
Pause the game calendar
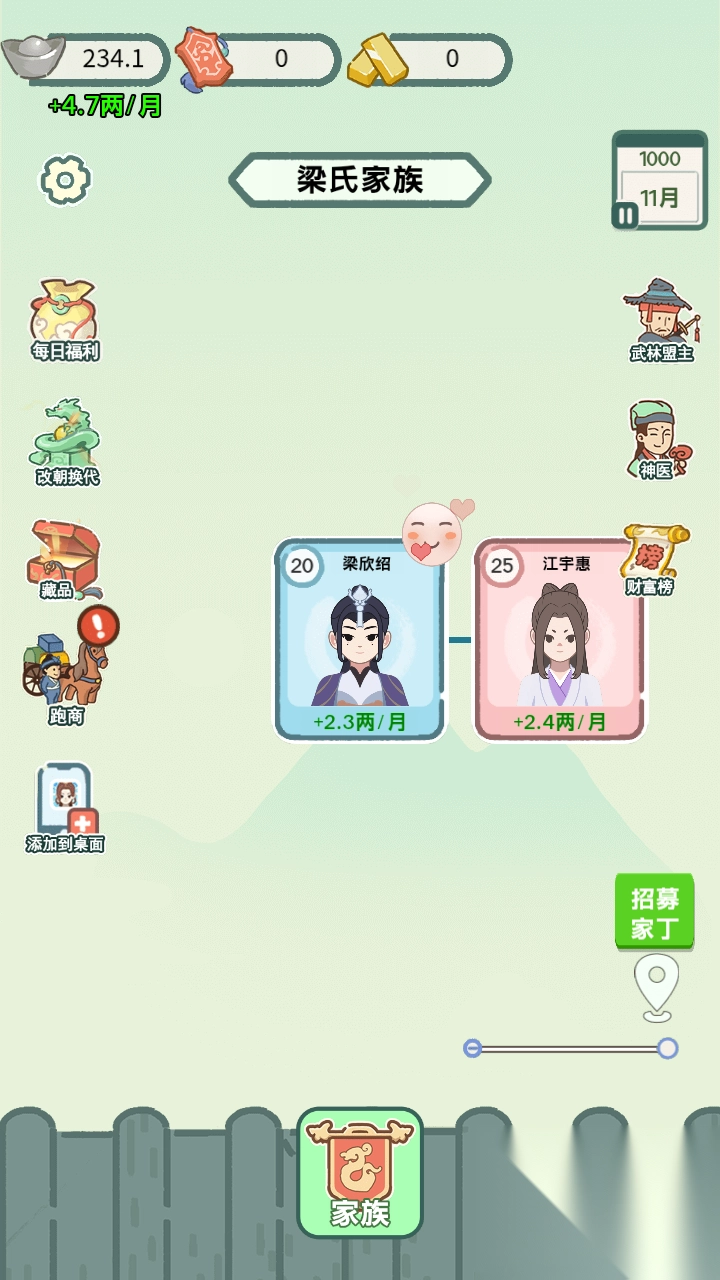625,215
